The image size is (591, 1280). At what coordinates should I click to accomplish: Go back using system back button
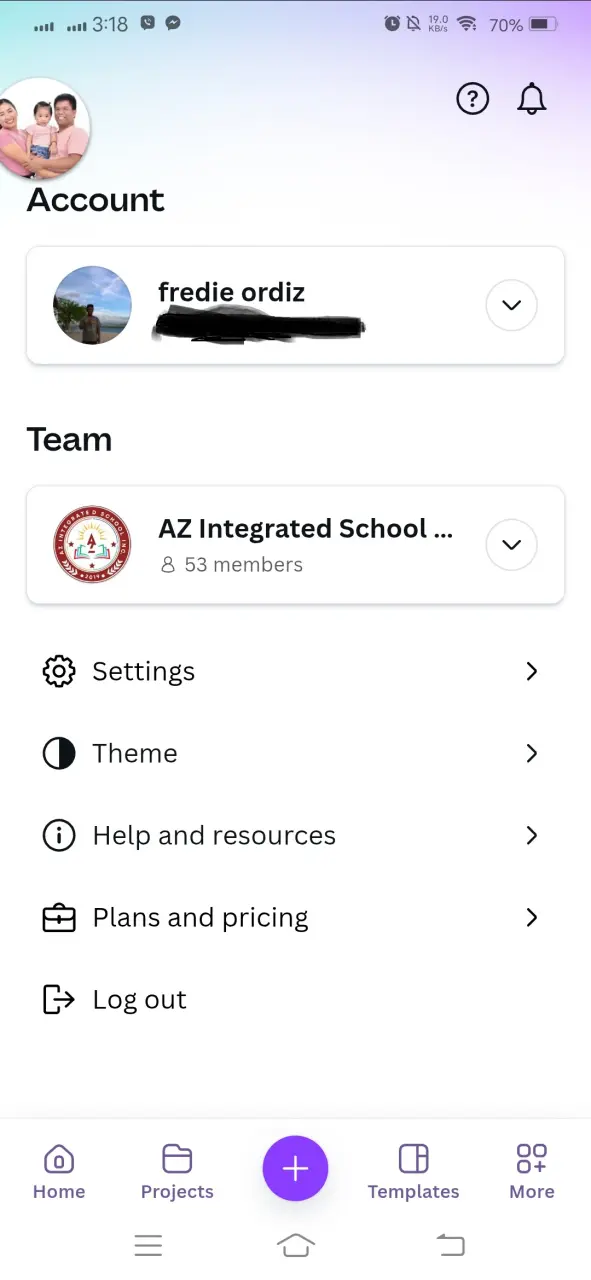(x=451, y=1245)
